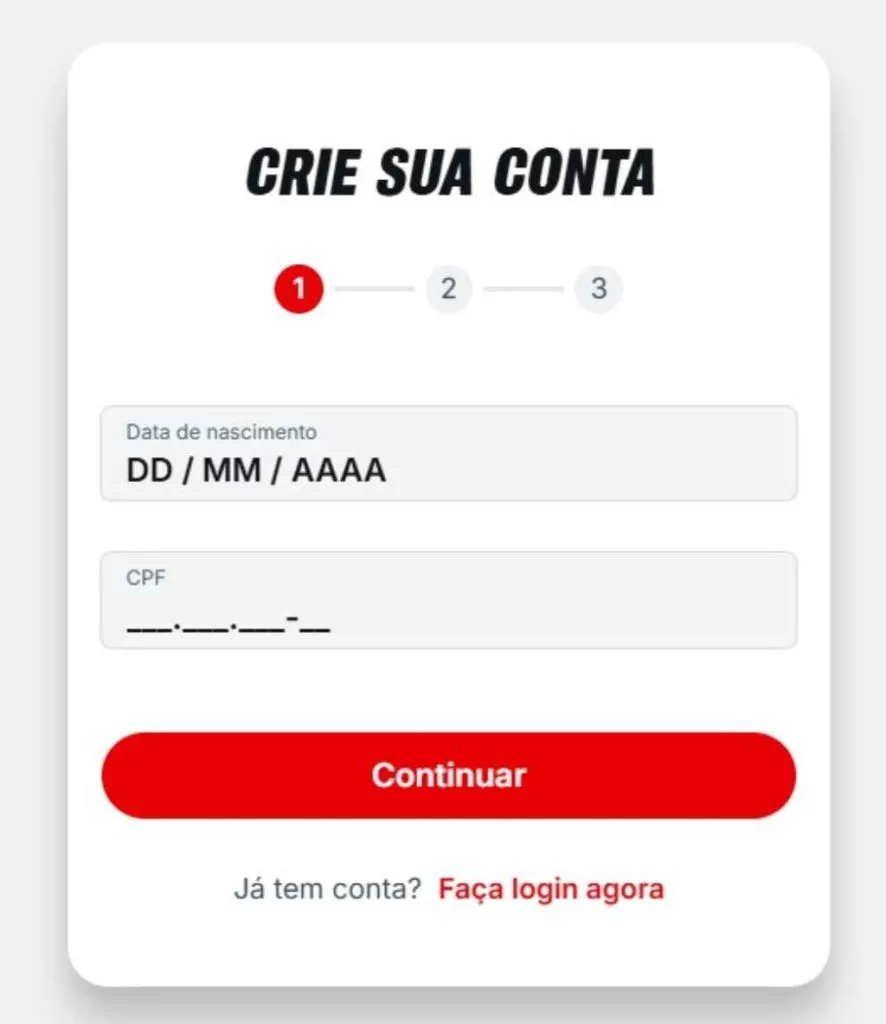Click the login link for existing accounts
This screenshot has height=1024, width=886.
[550, 888]
